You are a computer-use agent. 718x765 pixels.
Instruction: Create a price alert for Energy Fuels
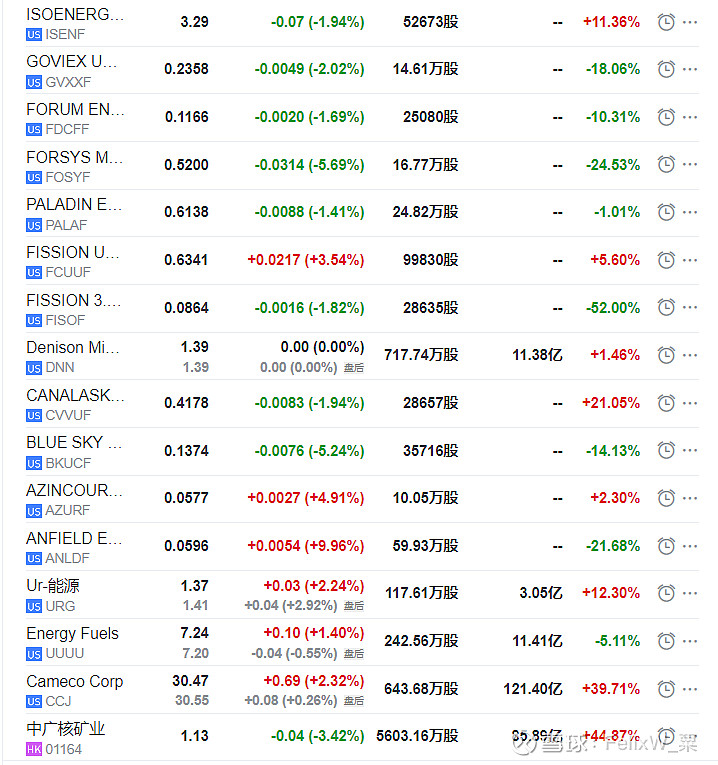(x=666, y=641)
